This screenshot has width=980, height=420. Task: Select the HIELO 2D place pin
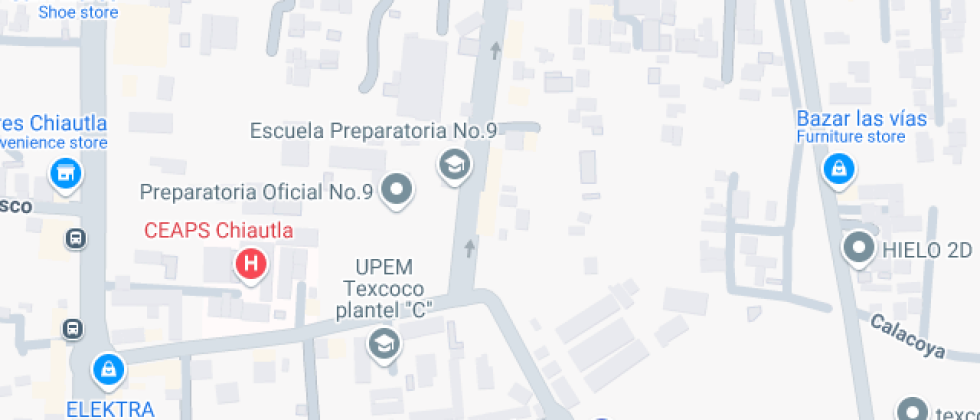(859, 248)
